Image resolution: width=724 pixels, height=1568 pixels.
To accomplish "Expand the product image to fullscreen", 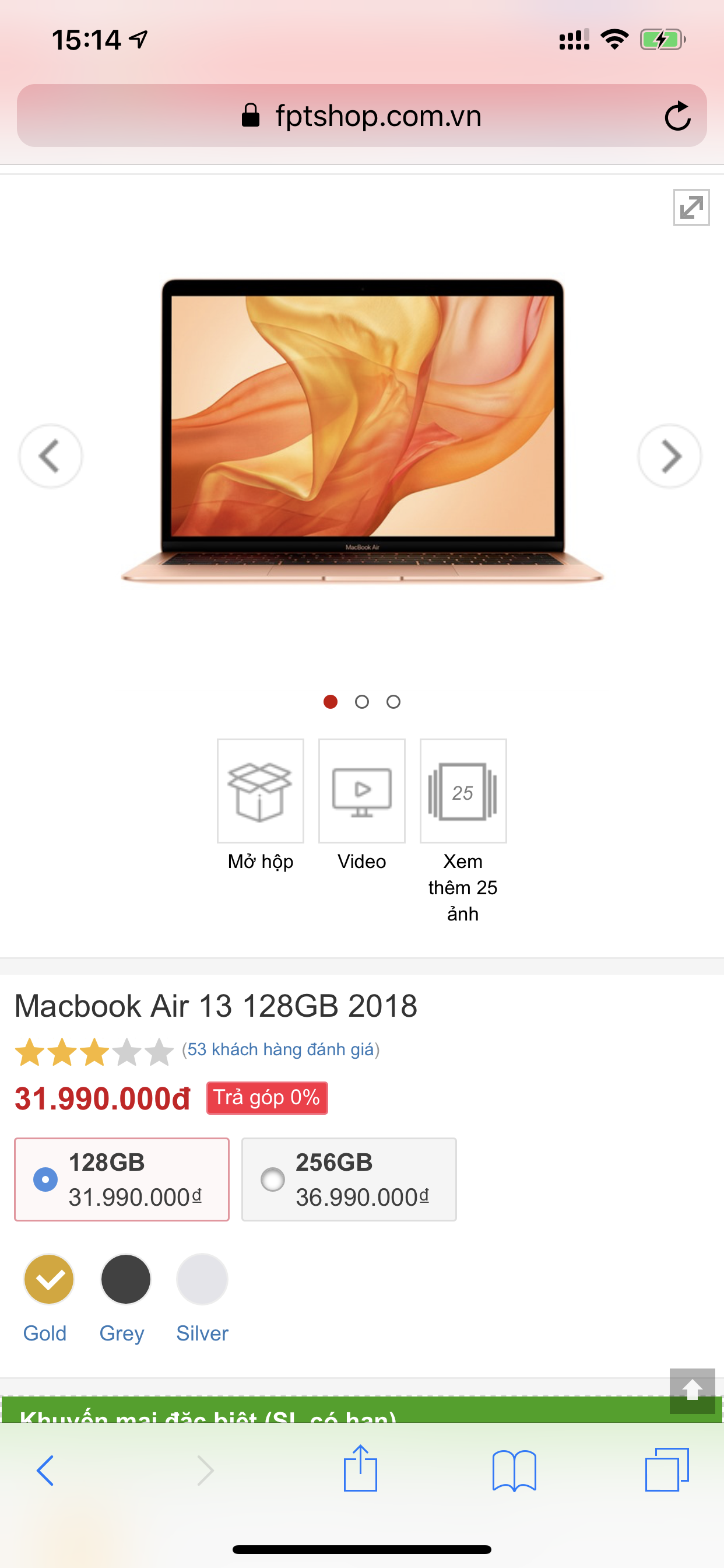I will [691, 208].
